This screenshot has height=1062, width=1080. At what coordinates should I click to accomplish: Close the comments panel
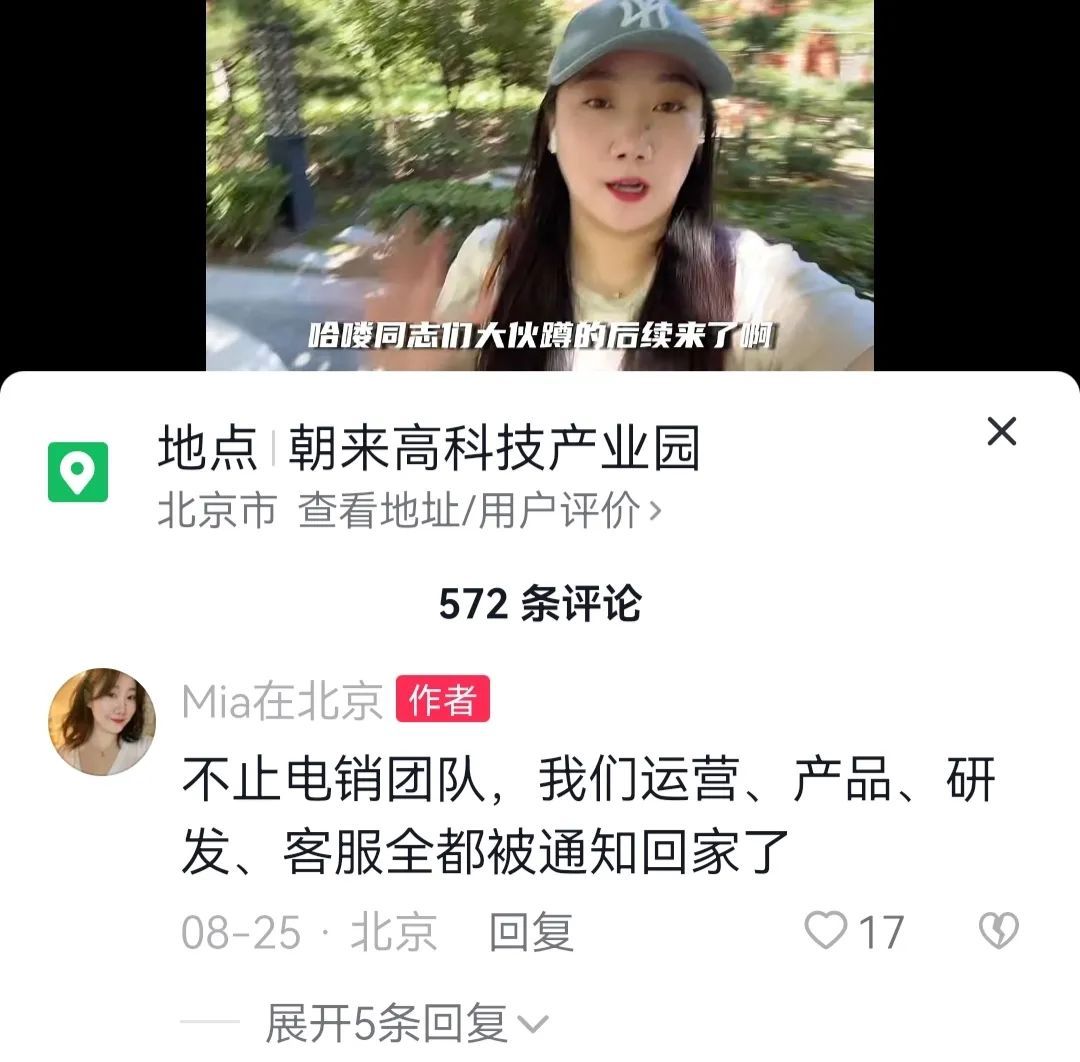click(1001, 432)
